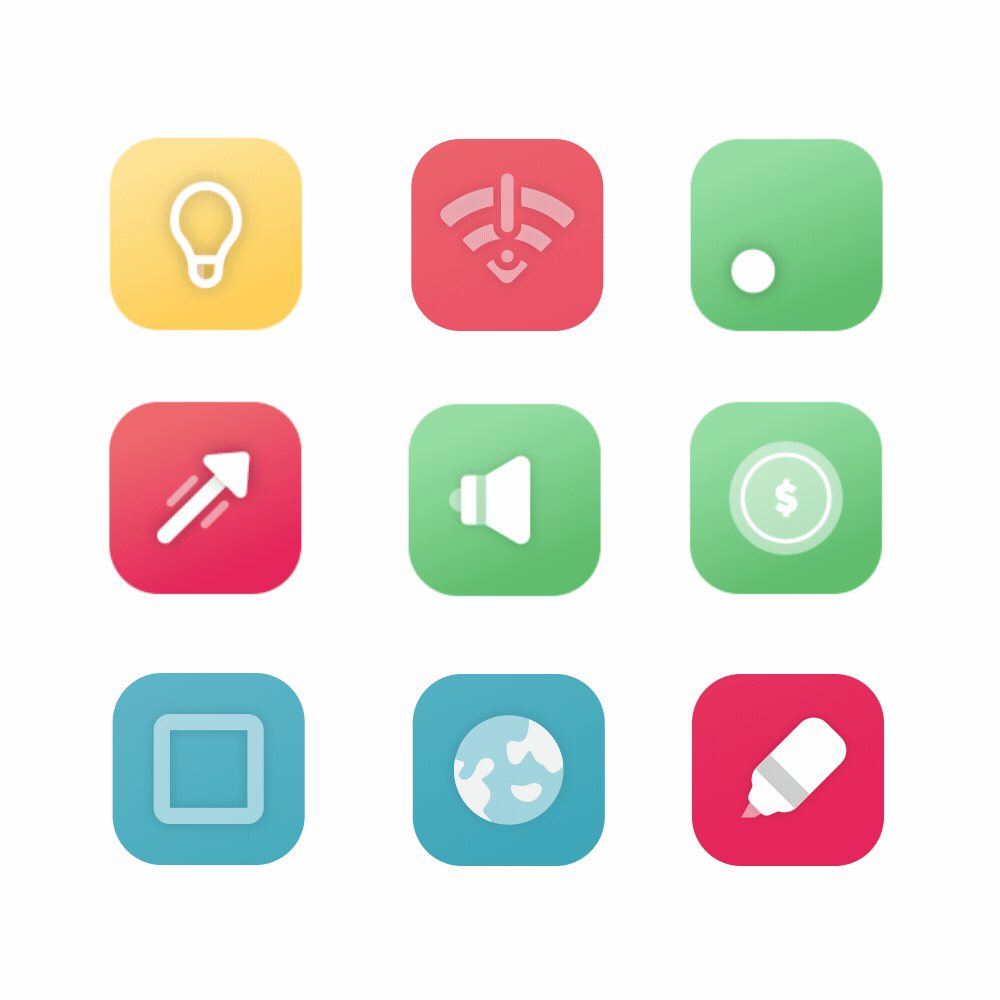This screenshot has width=1000, height=1000.
Task: Open the blue globe icon
Action: (x=508, y=769)
